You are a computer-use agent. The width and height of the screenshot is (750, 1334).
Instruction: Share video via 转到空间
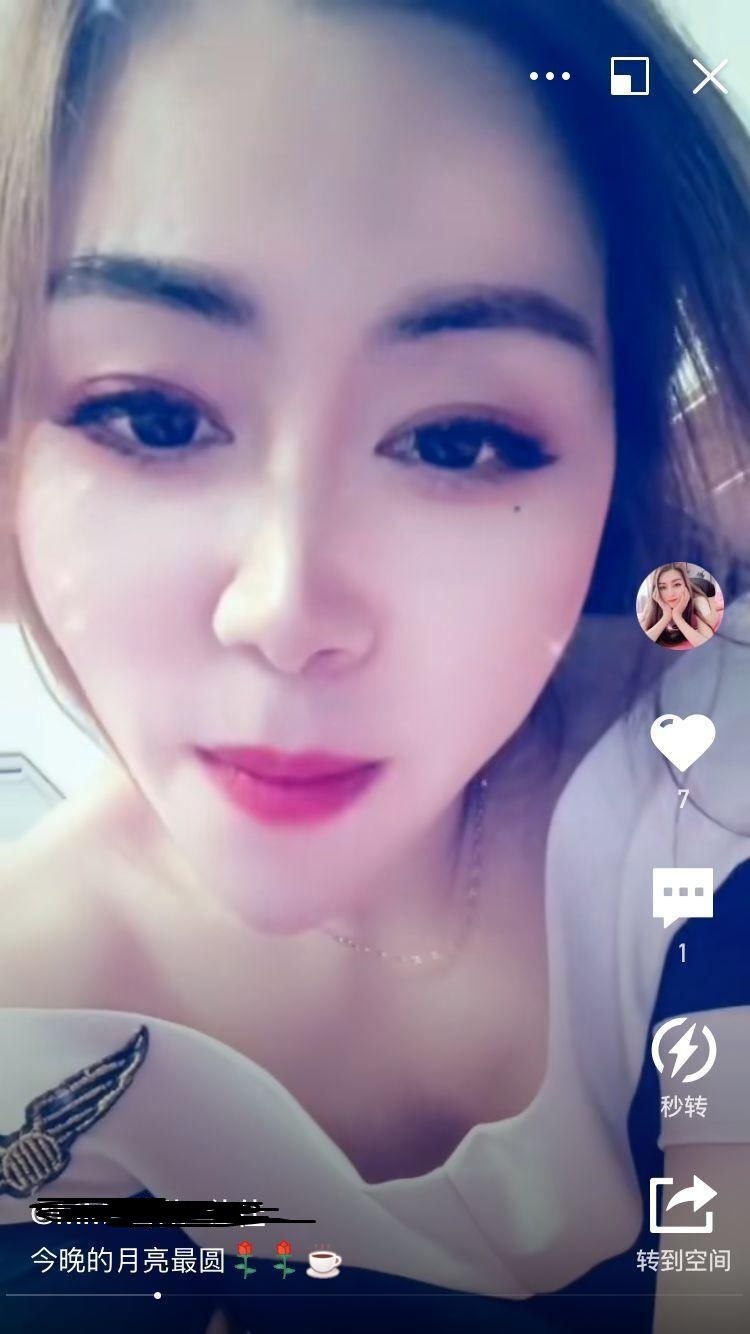pos(683,1207)
